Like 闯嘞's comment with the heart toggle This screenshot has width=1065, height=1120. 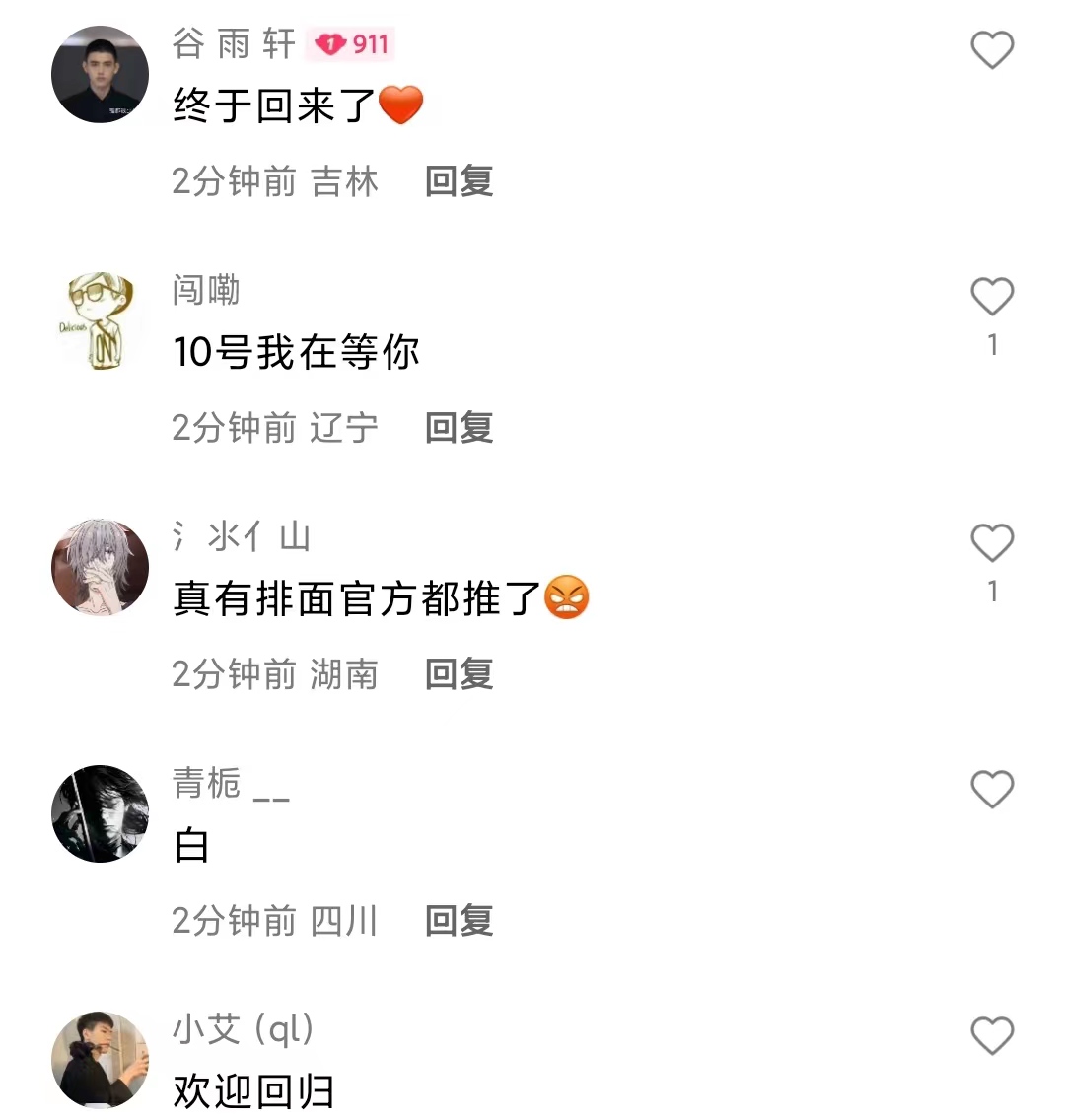coord(992,297)
